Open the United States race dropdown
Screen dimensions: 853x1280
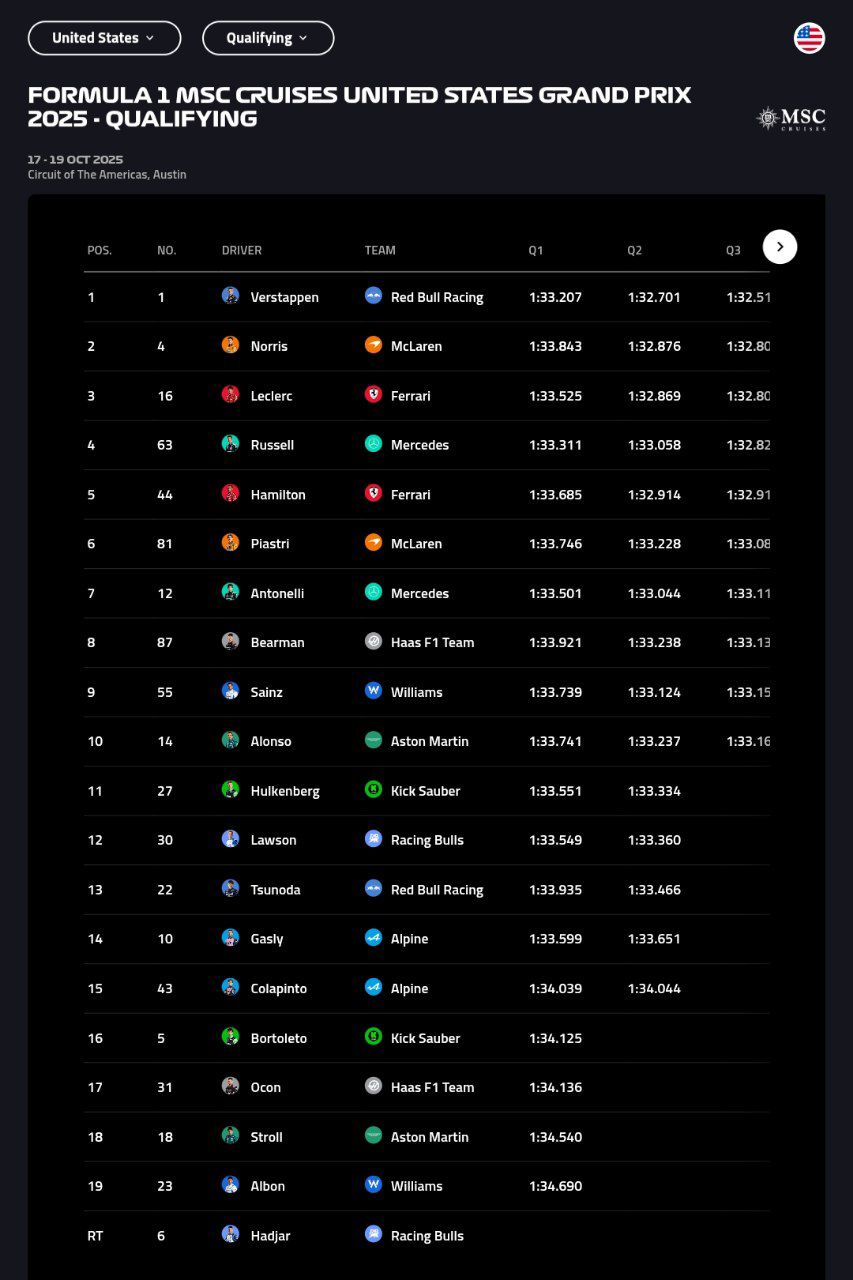(x=104, y=38)
